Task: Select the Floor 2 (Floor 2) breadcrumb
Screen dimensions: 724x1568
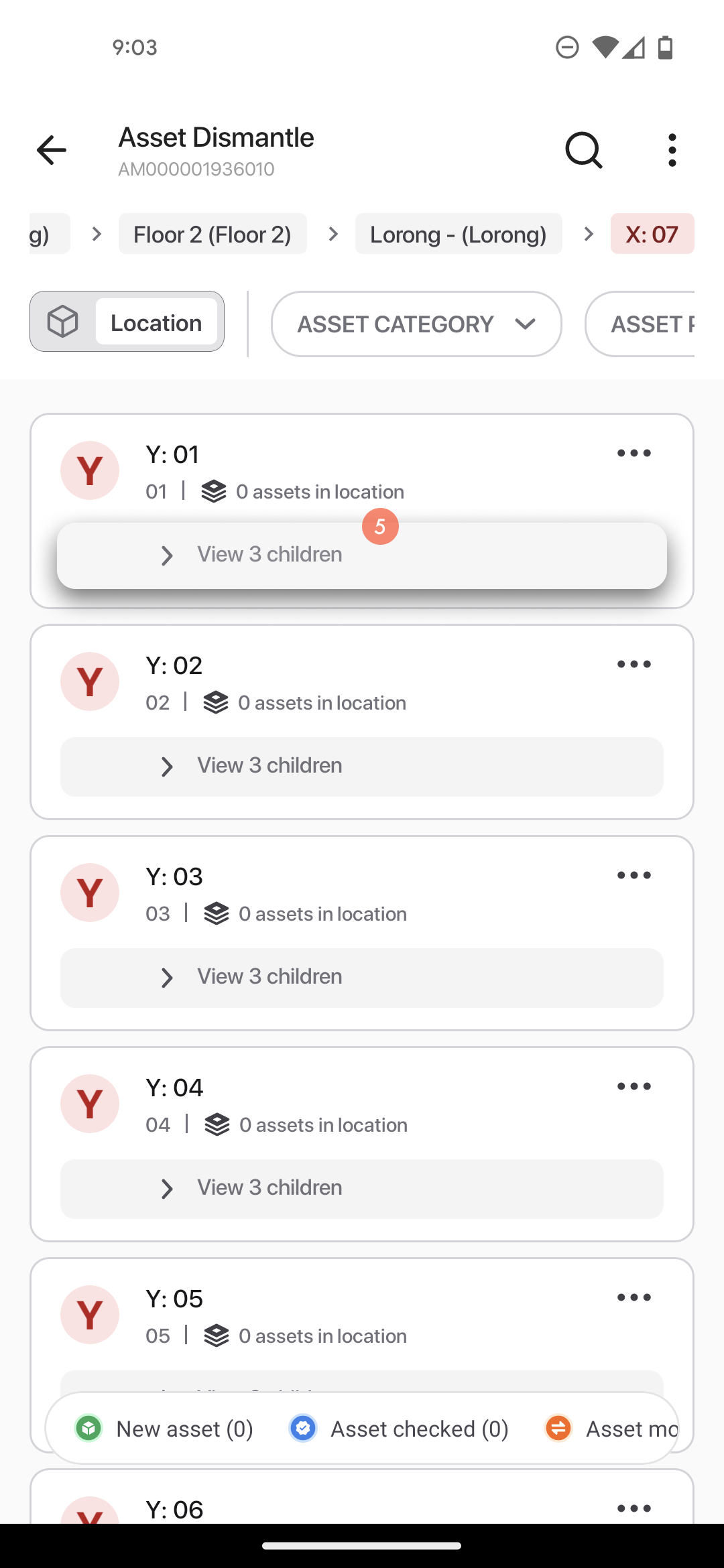Action: pos(213,234)
